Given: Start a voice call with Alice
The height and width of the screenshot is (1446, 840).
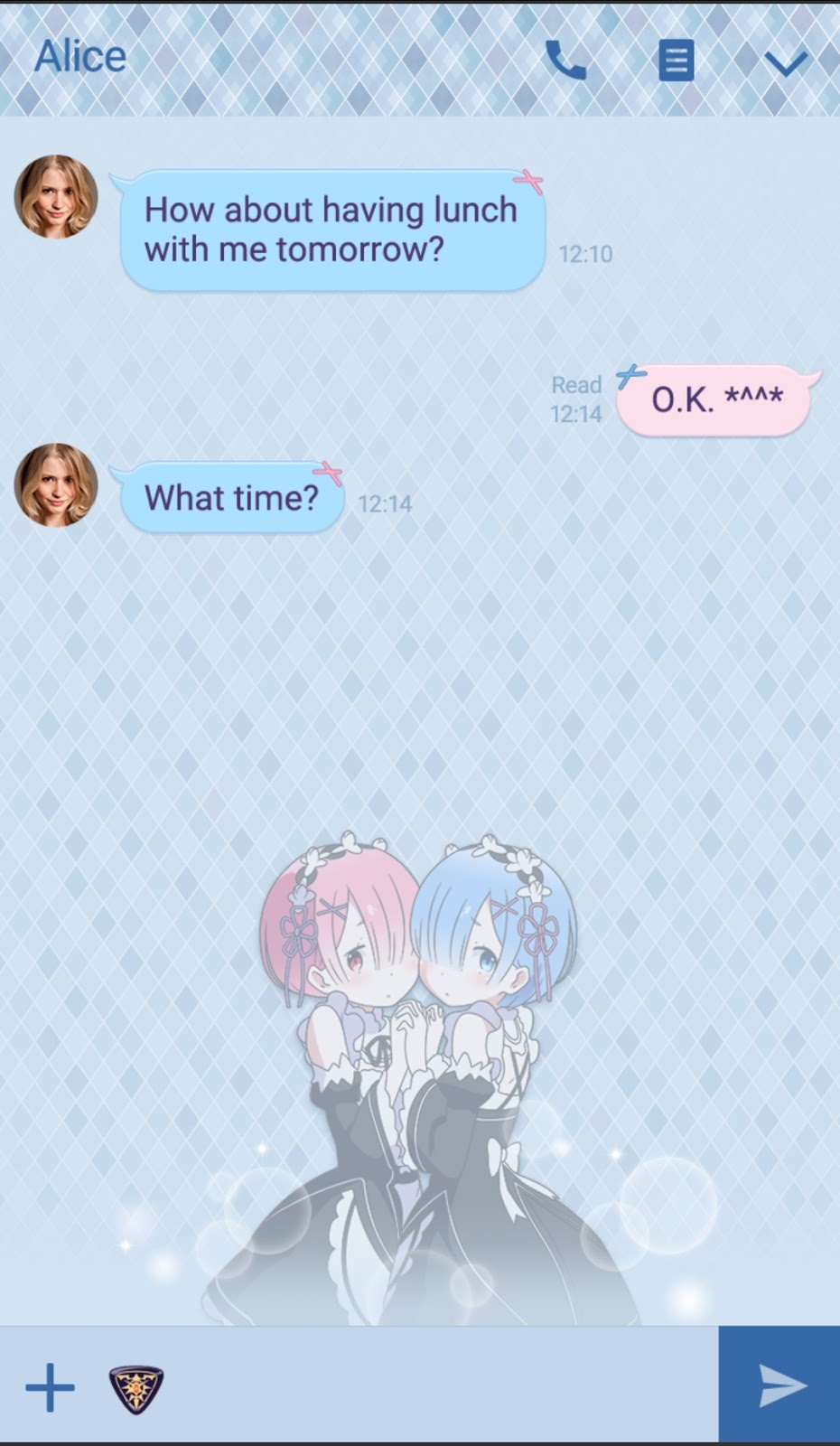Looking at the screenshot, I should pyautogui.click(x=566, y=61).
